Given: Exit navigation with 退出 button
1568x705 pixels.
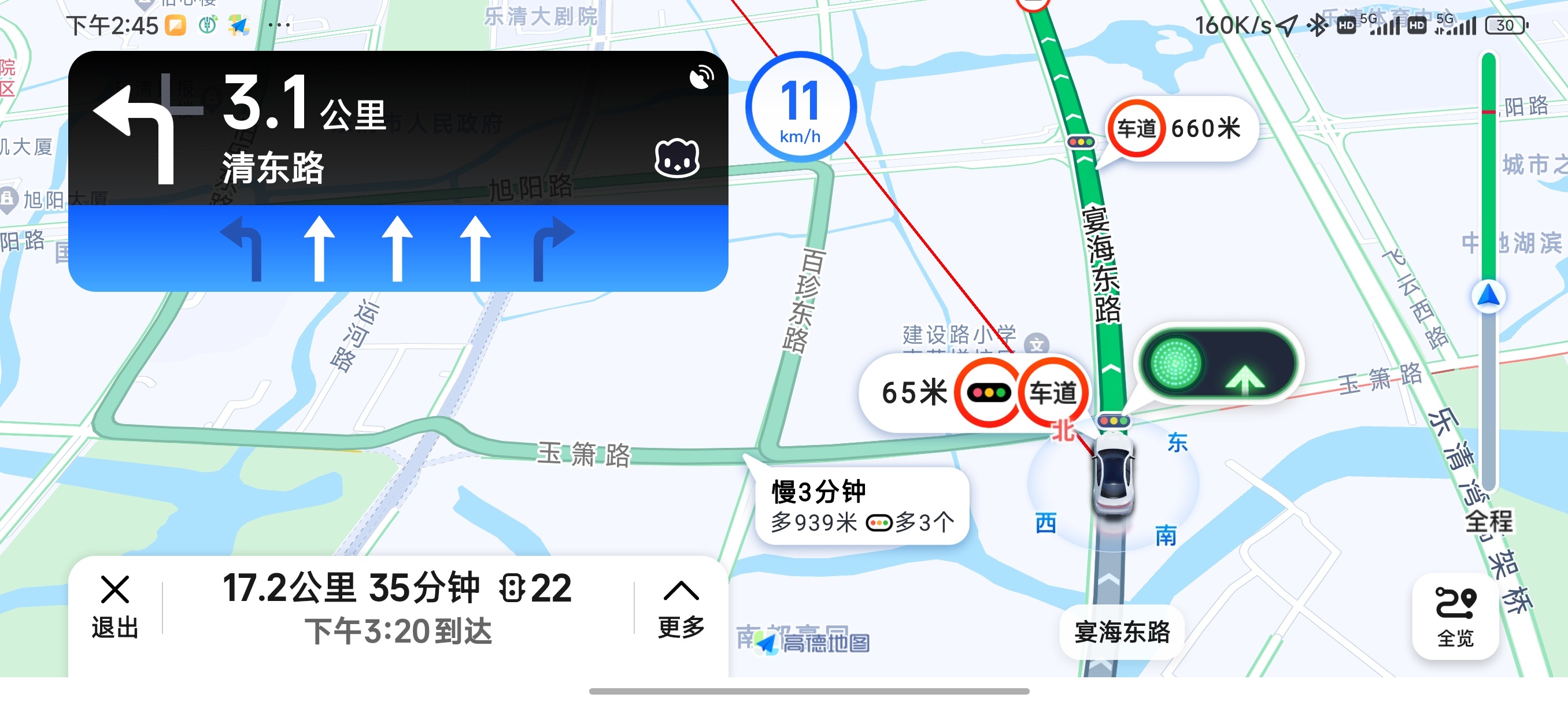Looking at the screenshot, I should tap(114, 606).
